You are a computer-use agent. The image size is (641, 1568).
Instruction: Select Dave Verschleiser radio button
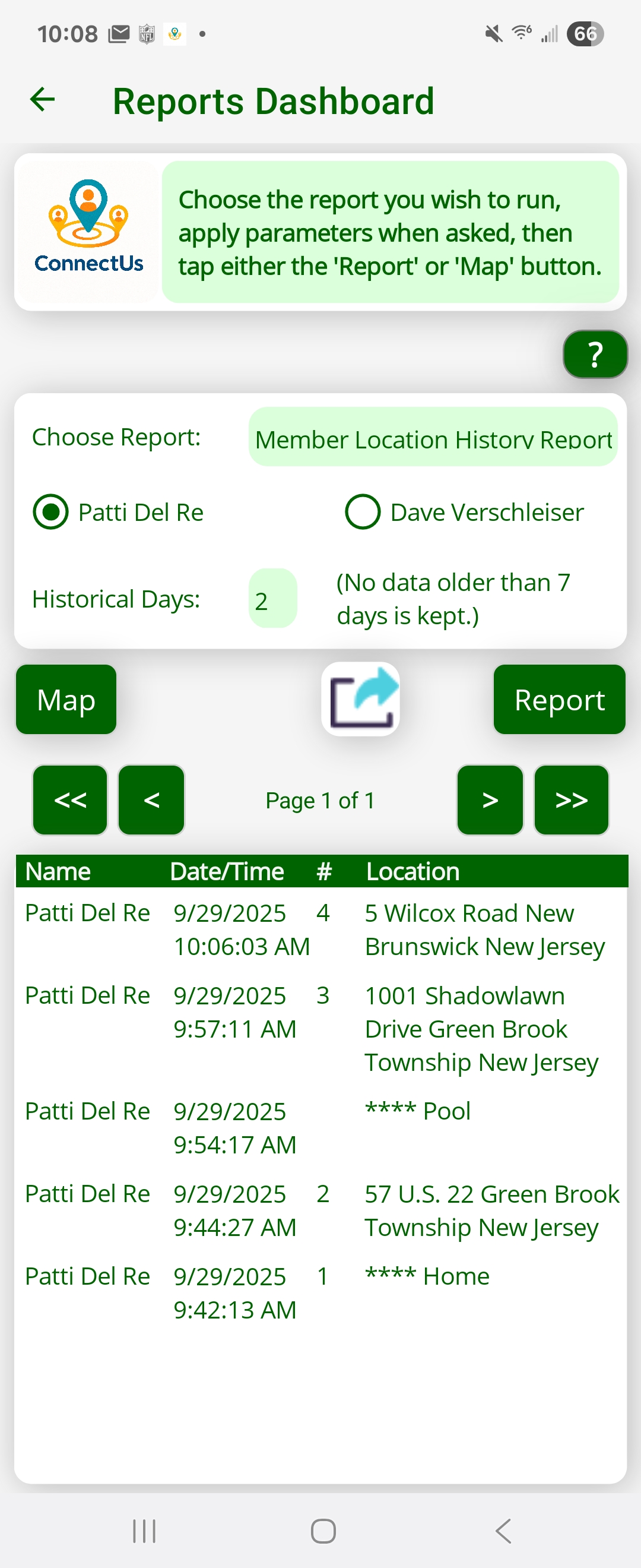tap(363, 512)
